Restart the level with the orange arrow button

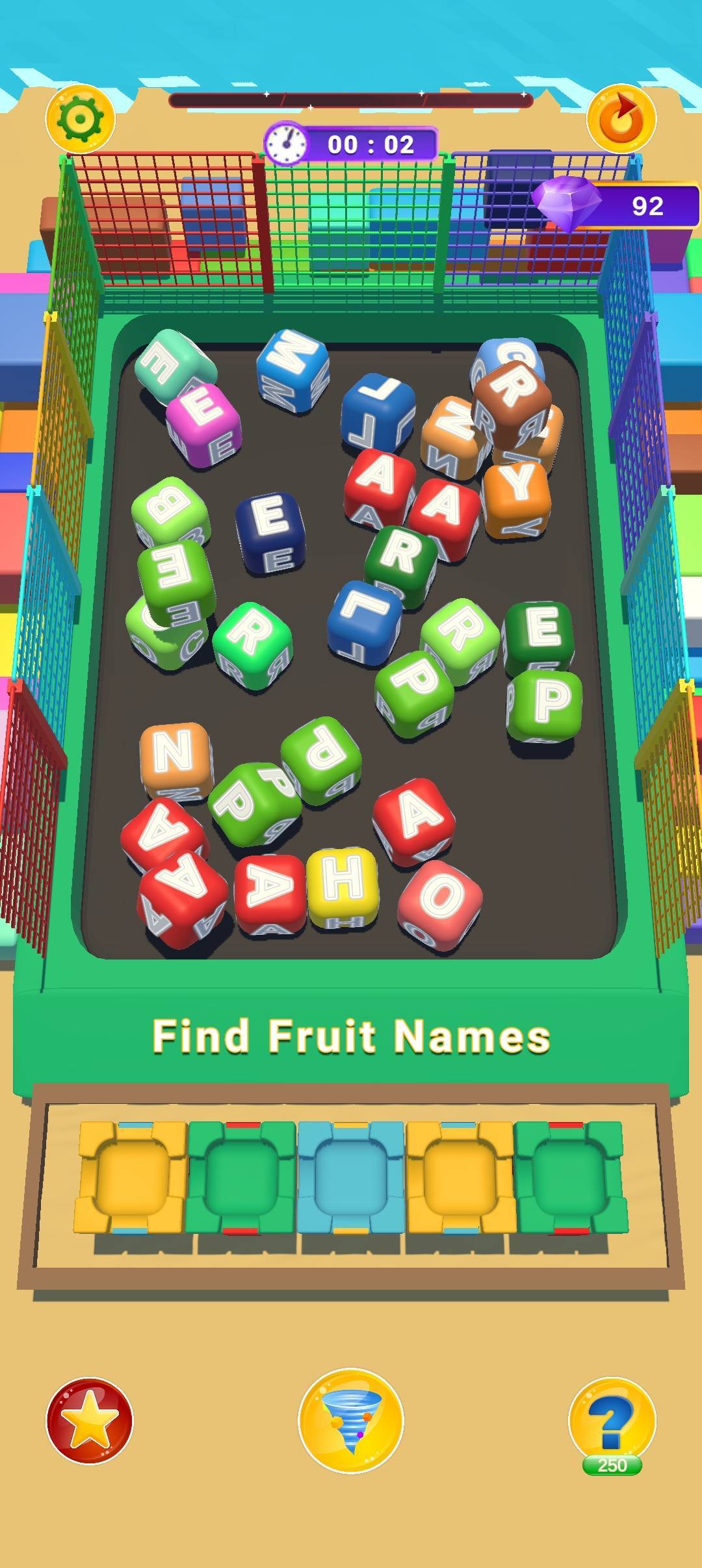621,119
